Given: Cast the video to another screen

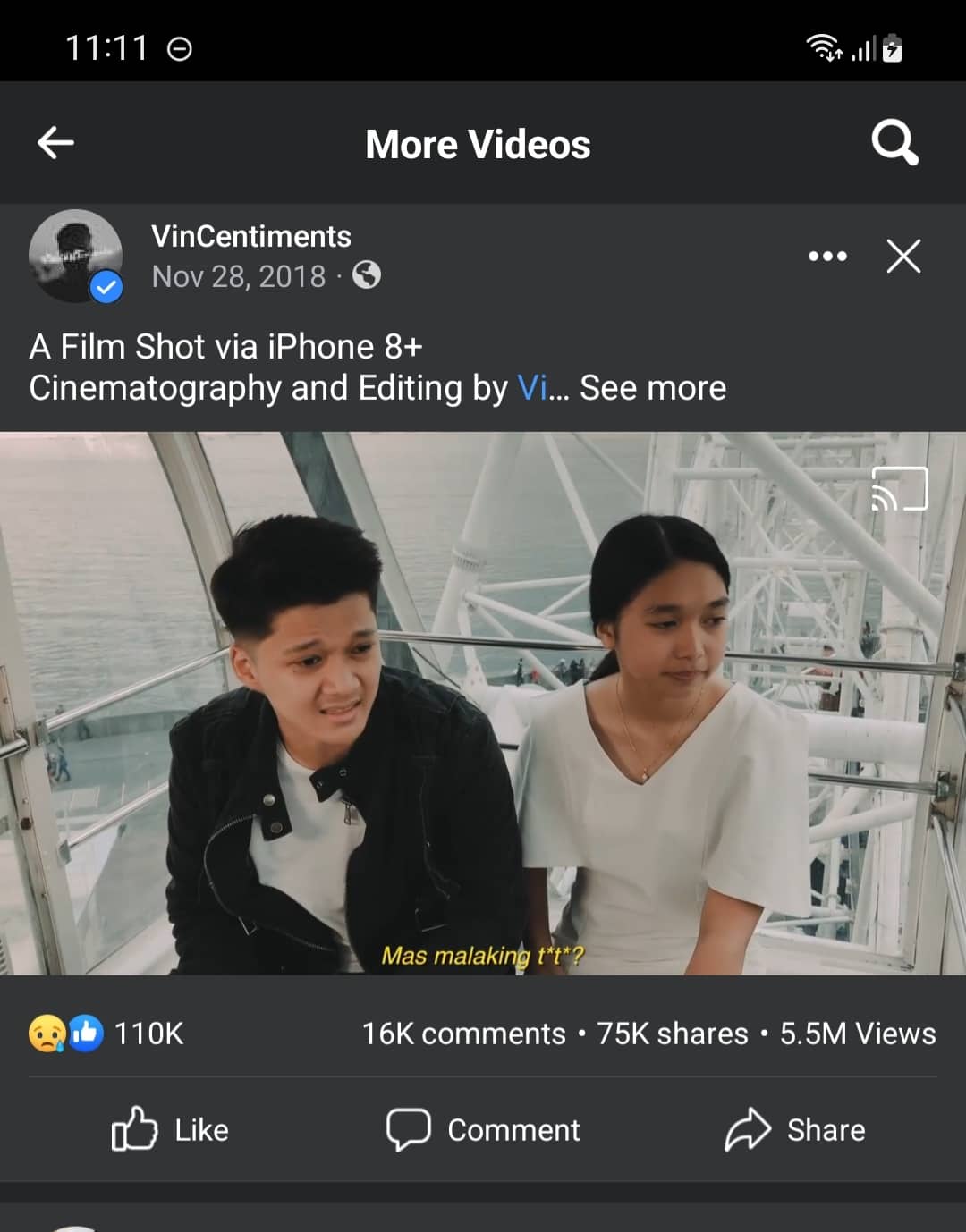Looking at the screenshot, I should [900, 489].
